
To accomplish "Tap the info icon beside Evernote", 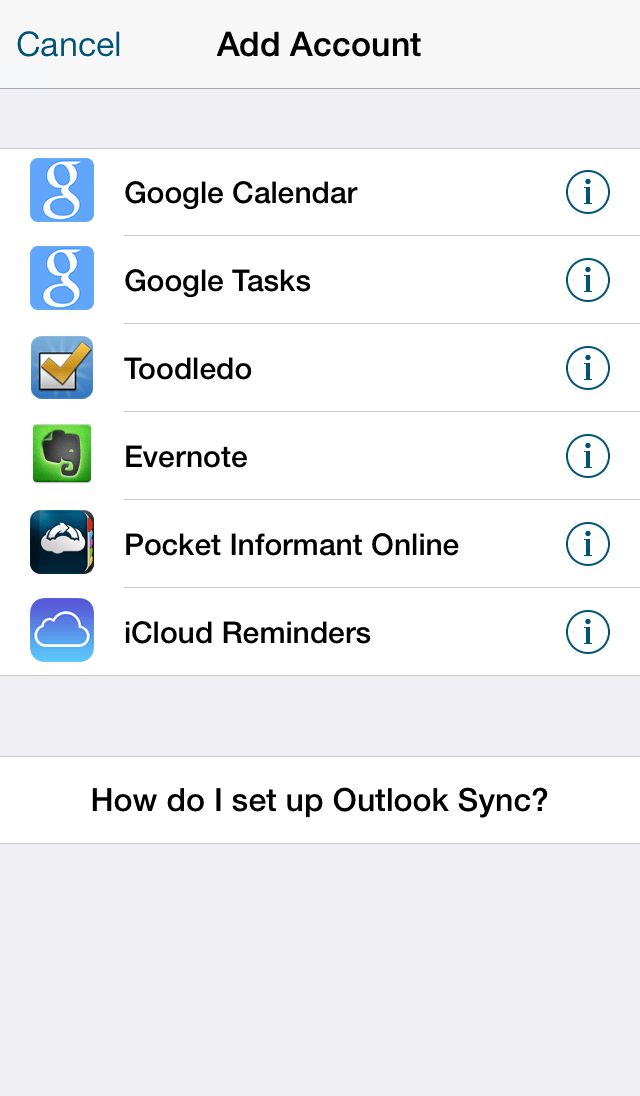I will pos(588,456).
